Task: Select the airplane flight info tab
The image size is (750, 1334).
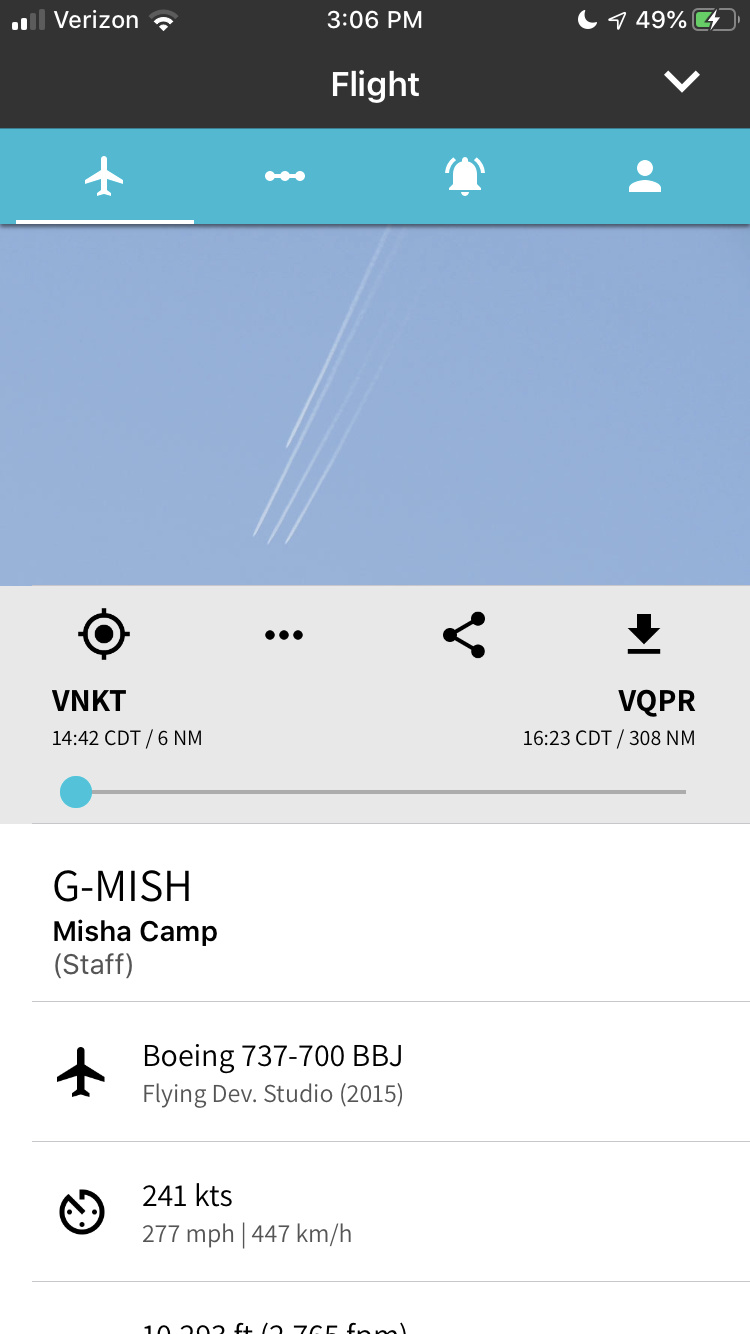Action: [104, 177]
